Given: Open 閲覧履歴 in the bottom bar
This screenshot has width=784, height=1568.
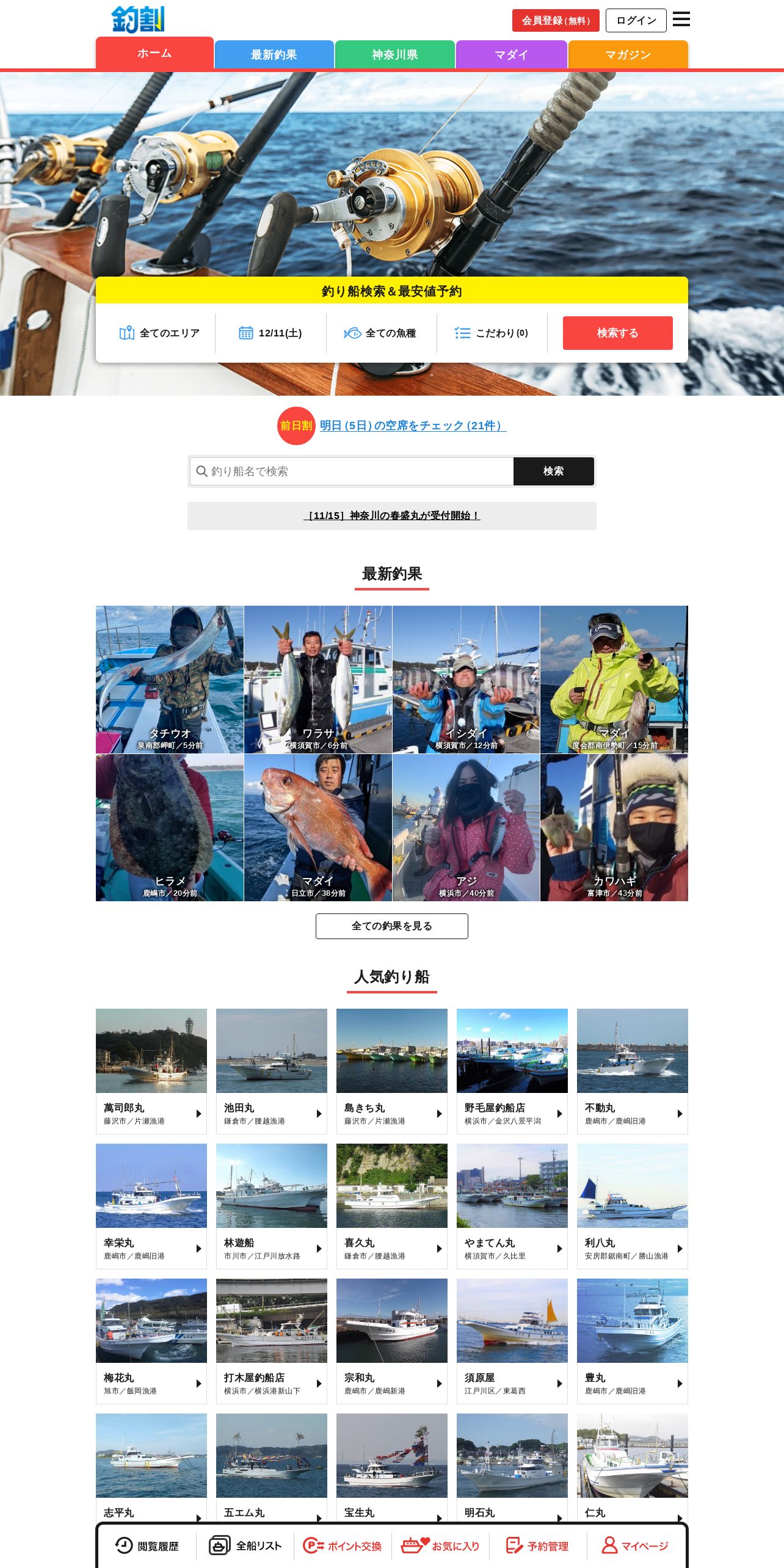Looking at the screenshot, I should point(147,1546).
